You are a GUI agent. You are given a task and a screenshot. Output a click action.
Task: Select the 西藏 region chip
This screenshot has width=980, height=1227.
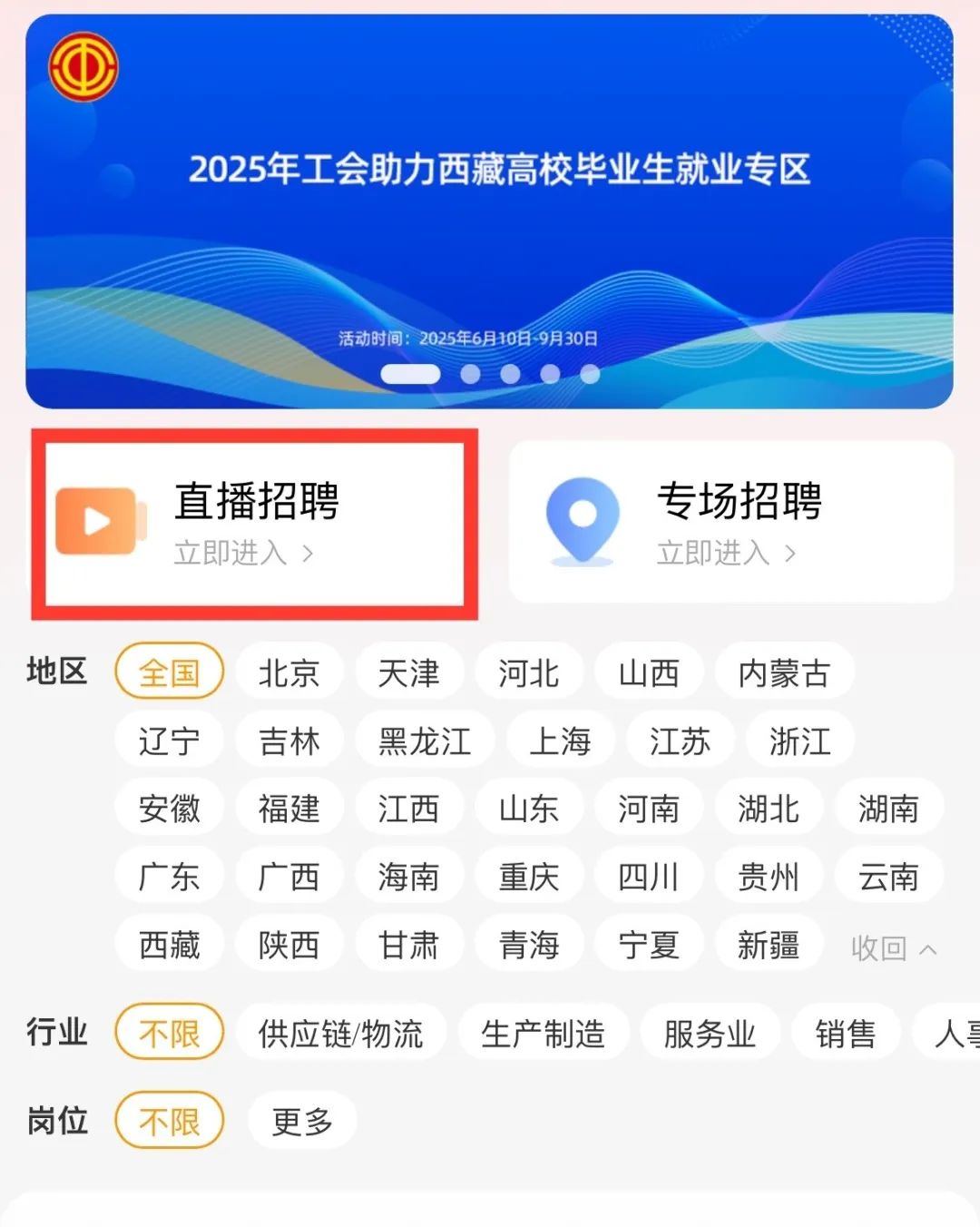[x=169, y=945]
